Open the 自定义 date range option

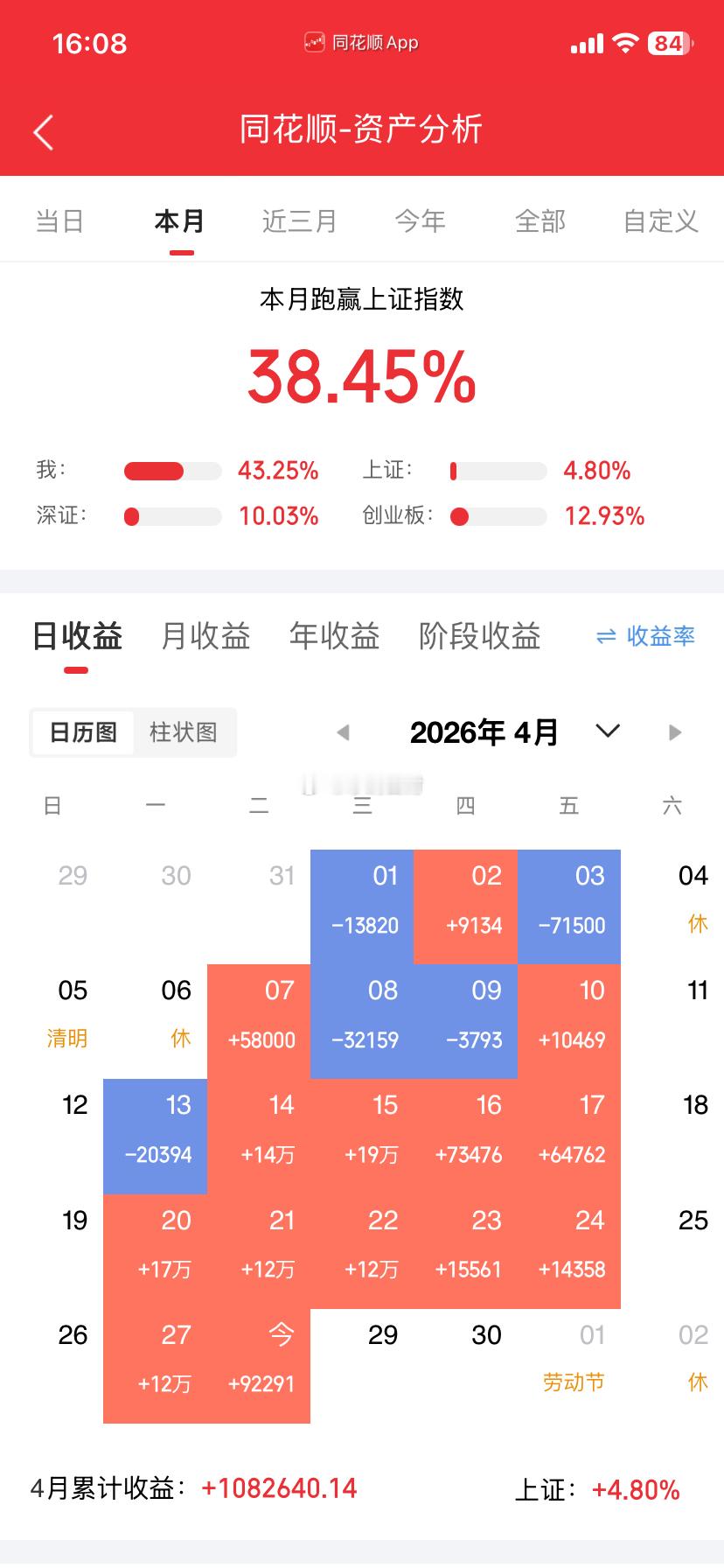tap(661, 221)
